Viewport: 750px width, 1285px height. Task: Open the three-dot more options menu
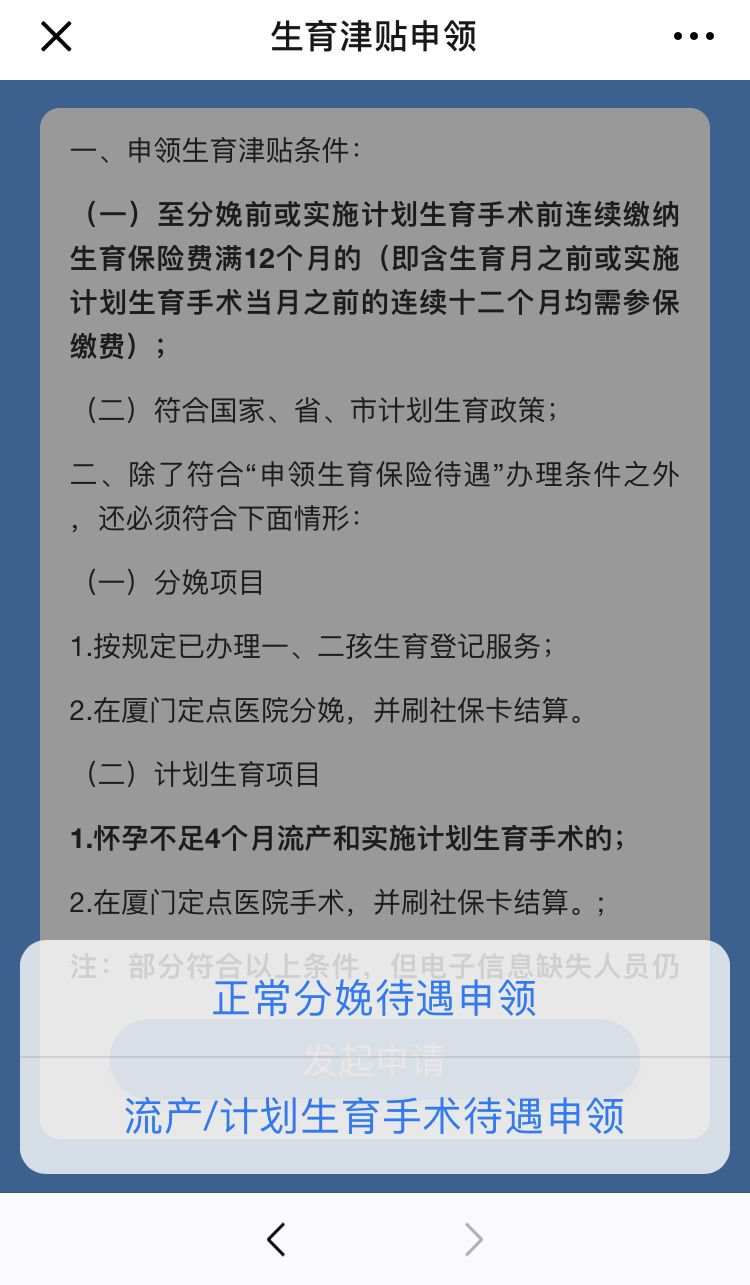693,37
